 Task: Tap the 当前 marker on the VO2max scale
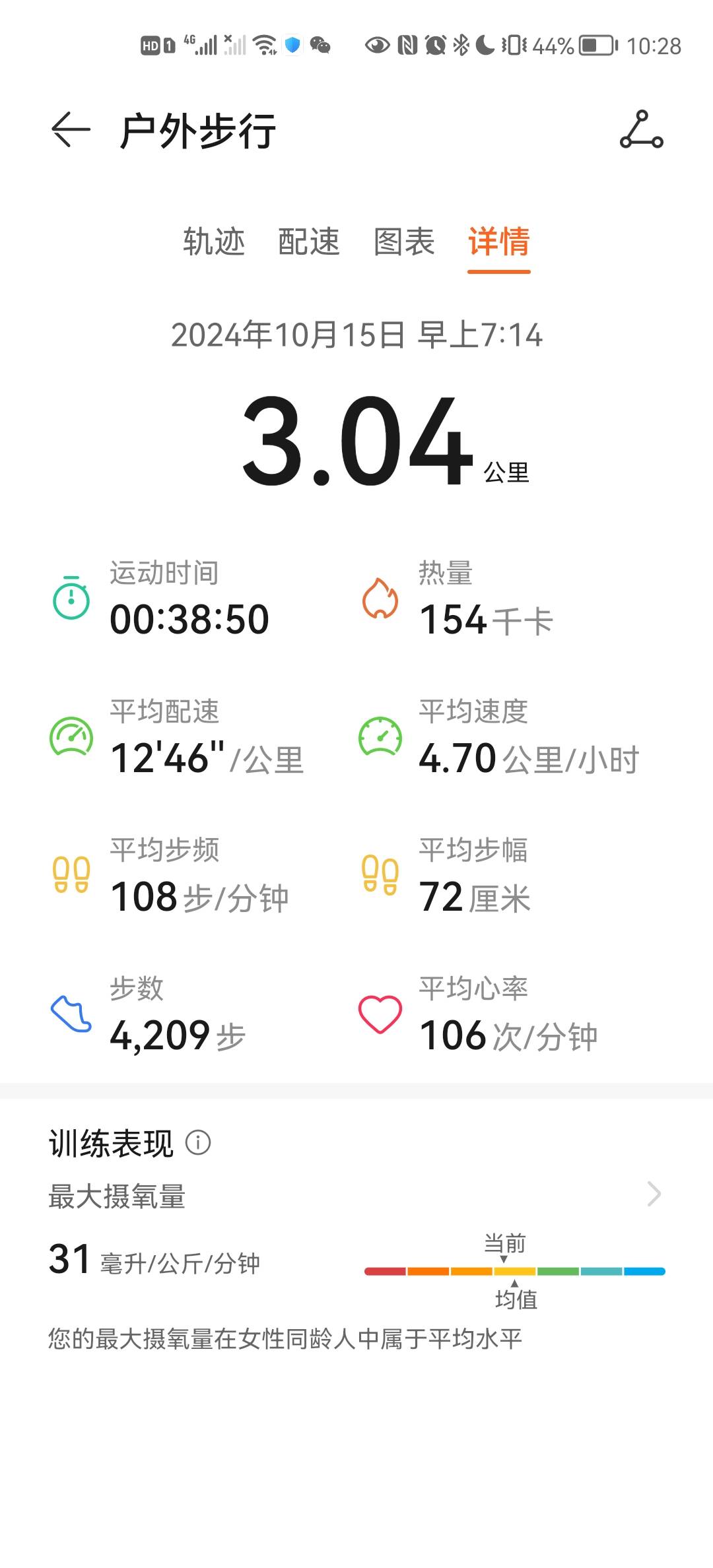pyautogui.click(x=504, y=1244)
